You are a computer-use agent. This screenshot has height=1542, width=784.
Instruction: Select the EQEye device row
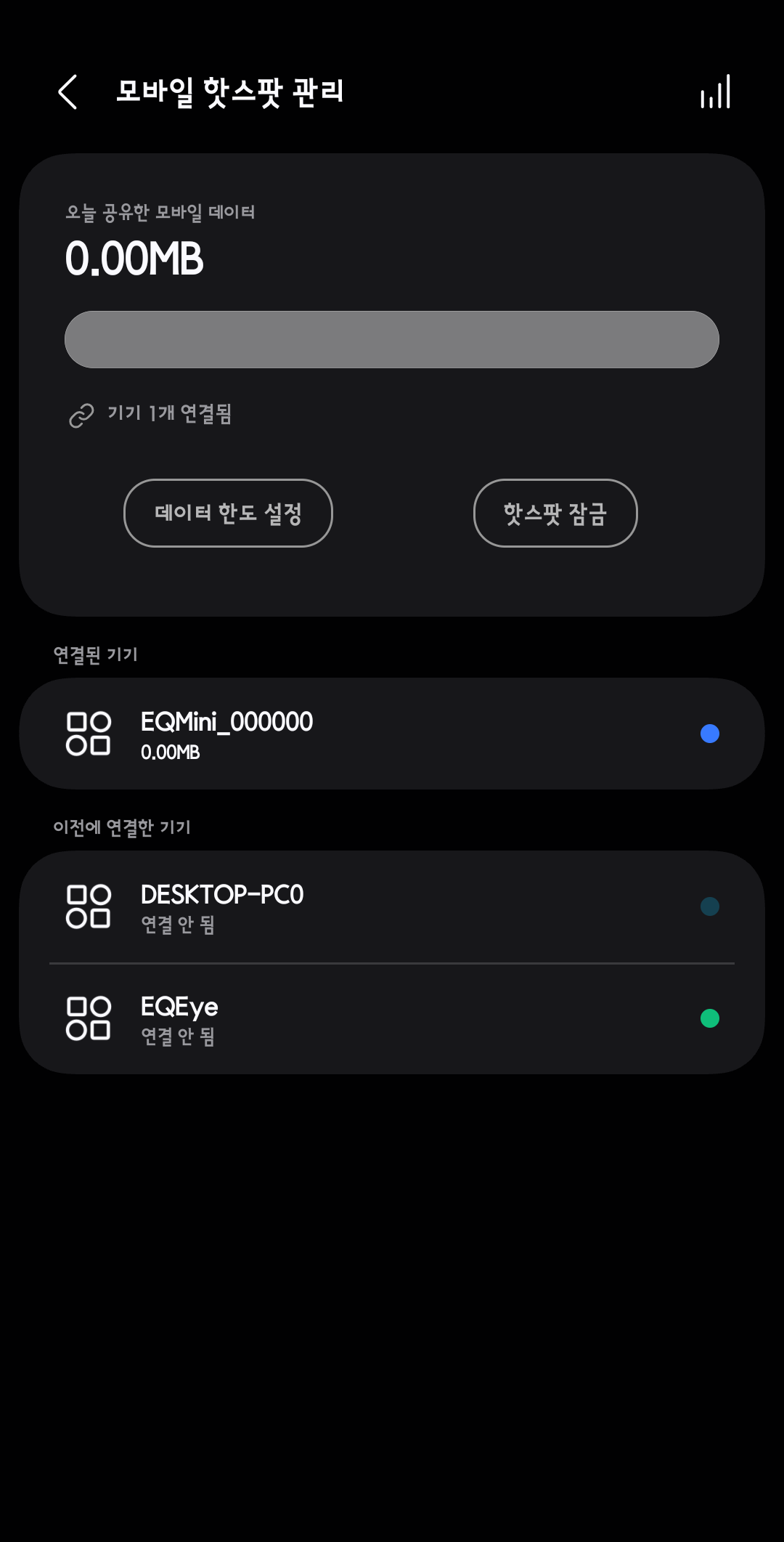(392, 1018)
